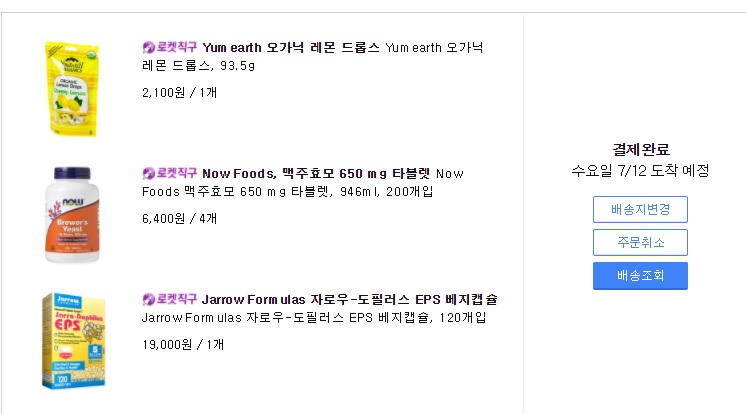Open Yum earth 오가닉 레몬 드롭스 product
This screenshot has height=414, width=746.
click(291, 48)
